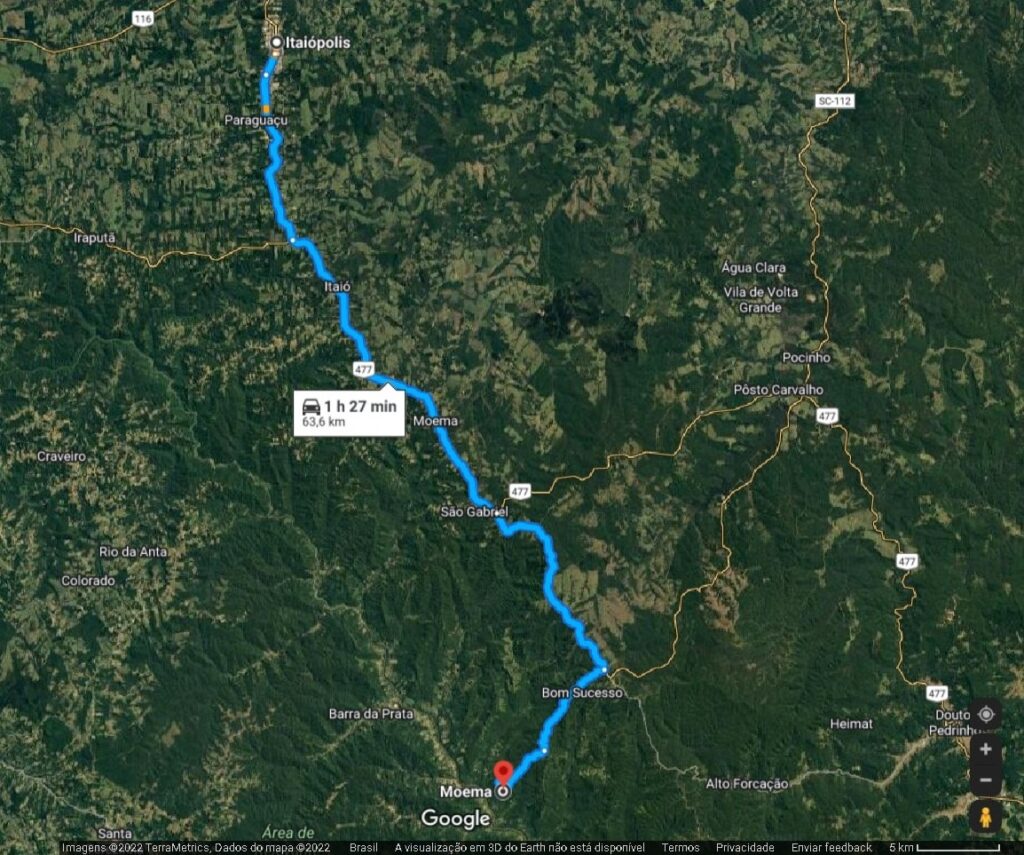Open the Privacidade link

pos(745,848)
